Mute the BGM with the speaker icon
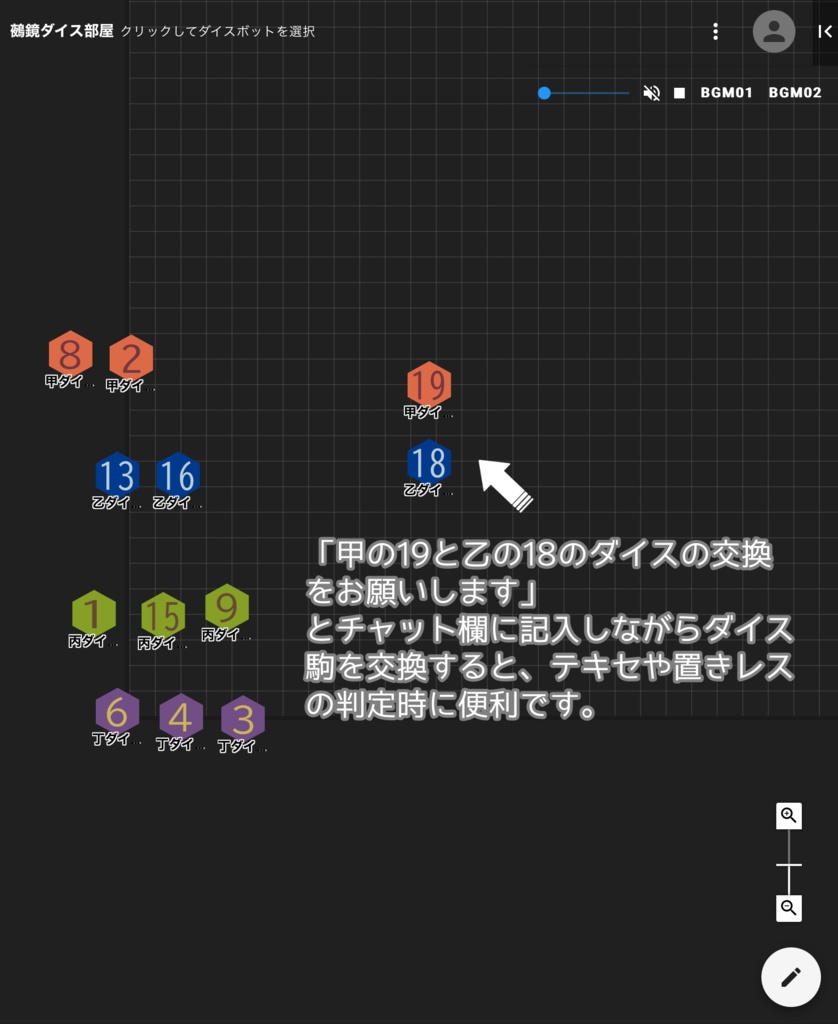This screenshot has width=838, height=1024. (652, 93)
